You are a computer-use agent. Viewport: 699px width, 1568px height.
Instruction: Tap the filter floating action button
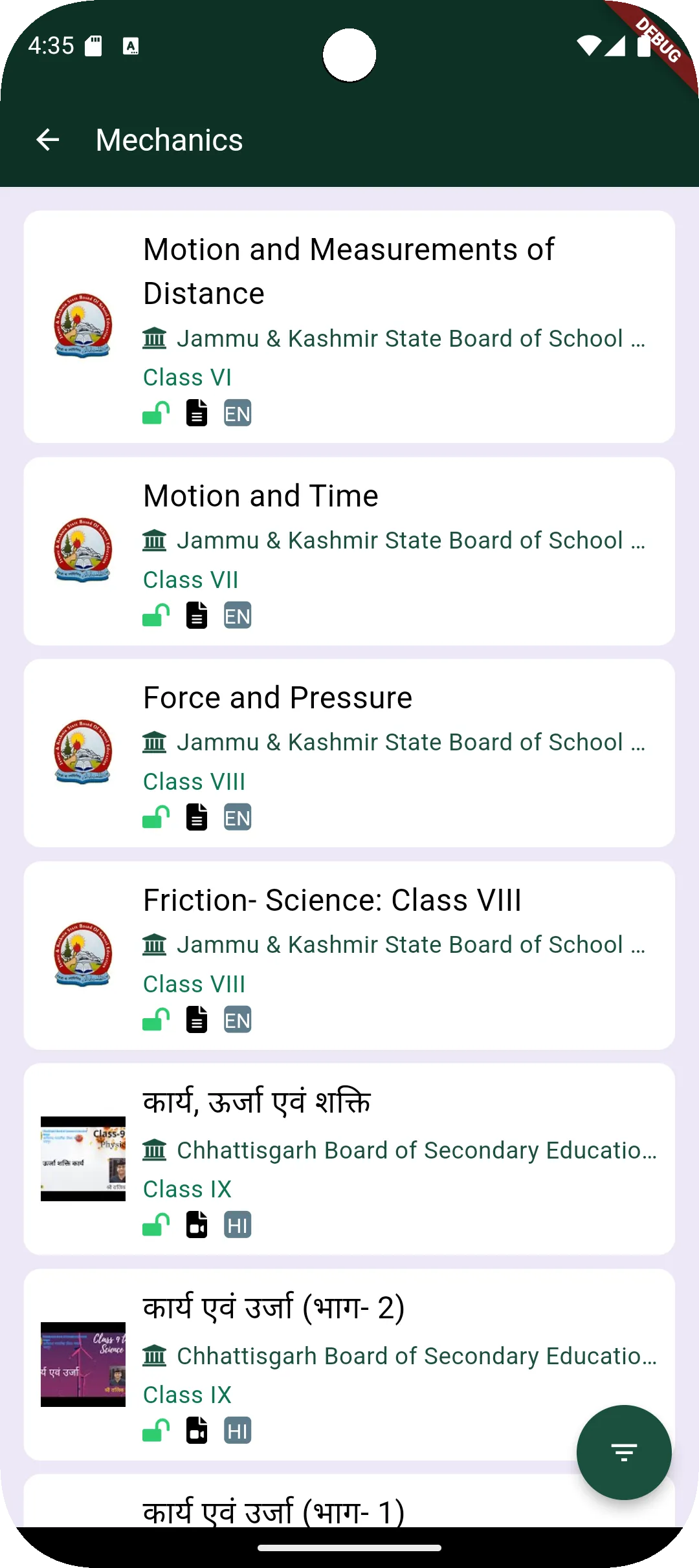point(623,1452)
